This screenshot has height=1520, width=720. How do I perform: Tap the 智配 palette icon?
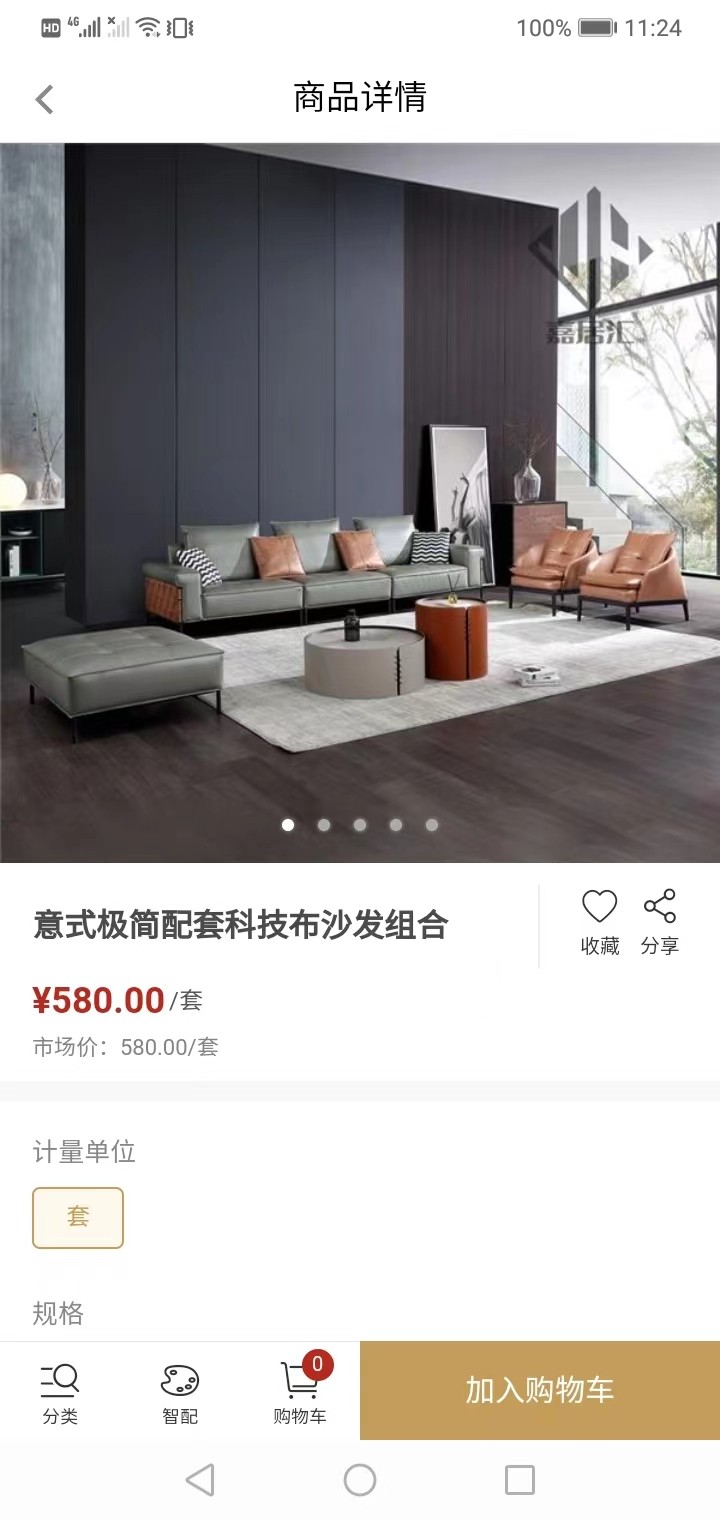[x=178, y=1390]
